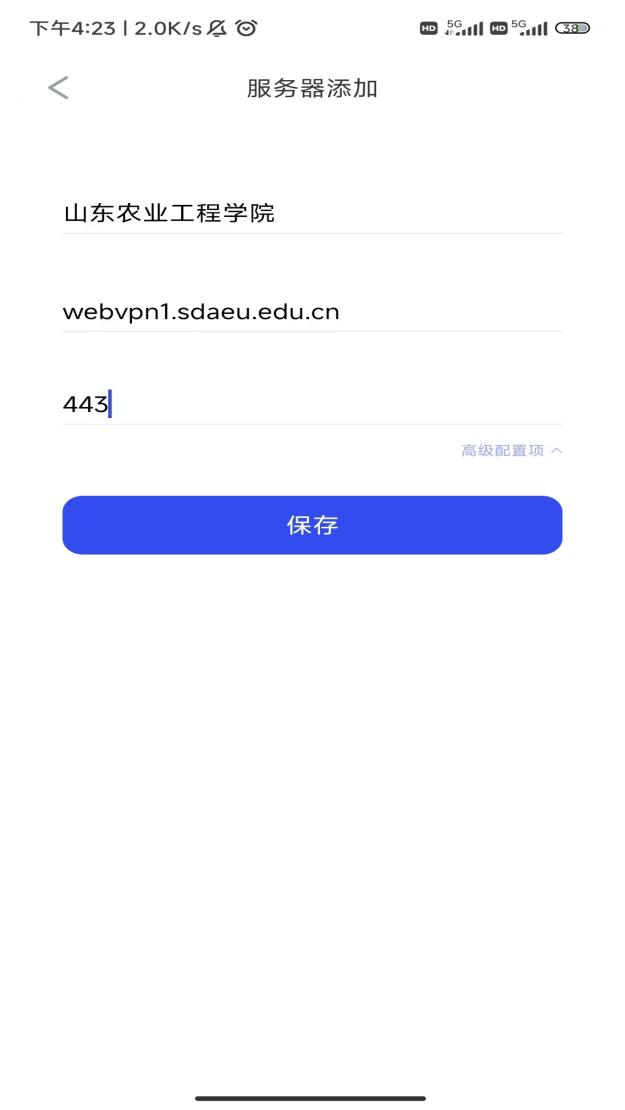Collapse the 高级配置项 section
The width and height of the screenshot is (625, 1110).
511,451
